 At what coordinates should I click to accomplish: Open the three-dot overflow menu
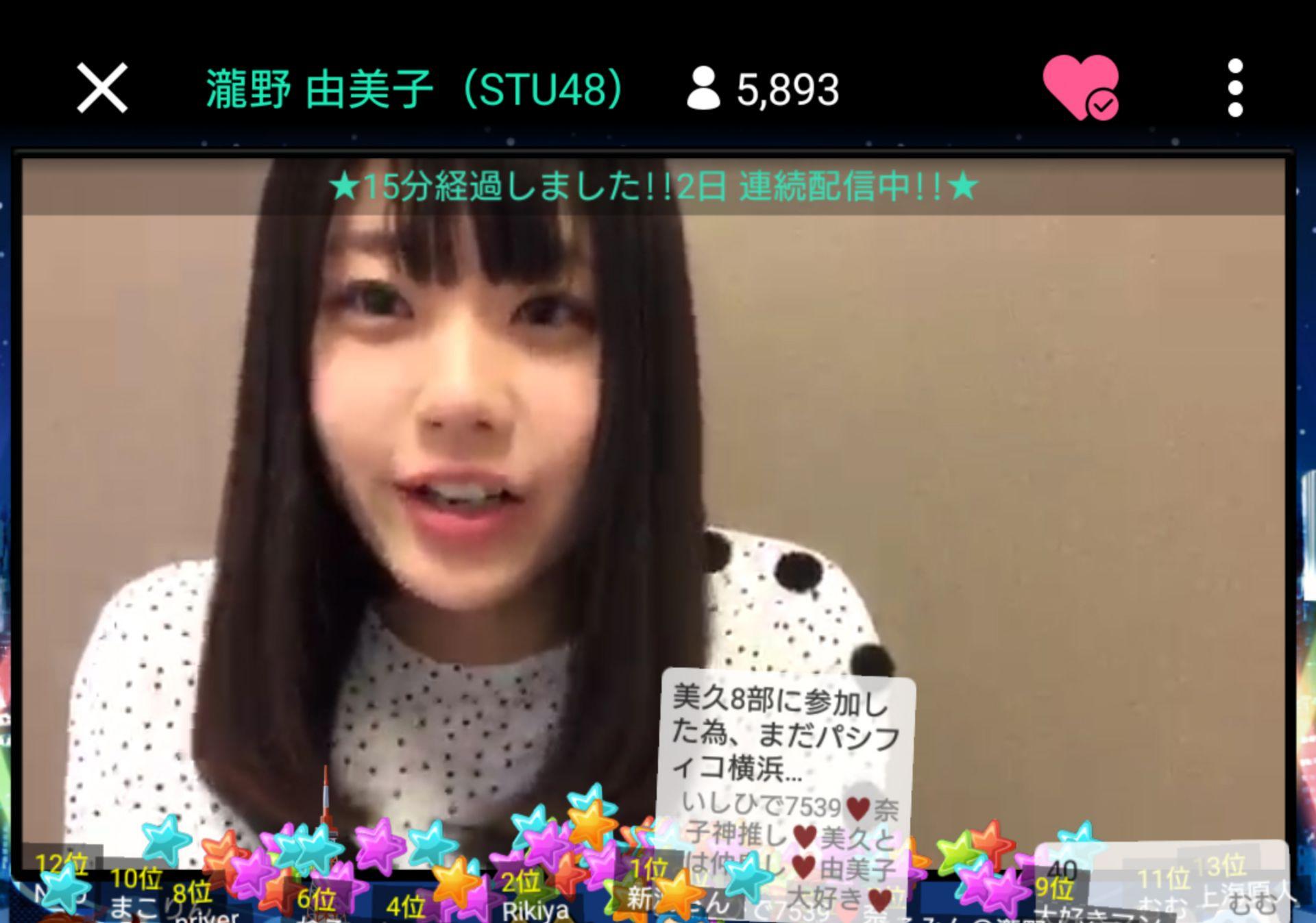[1235, 88]
